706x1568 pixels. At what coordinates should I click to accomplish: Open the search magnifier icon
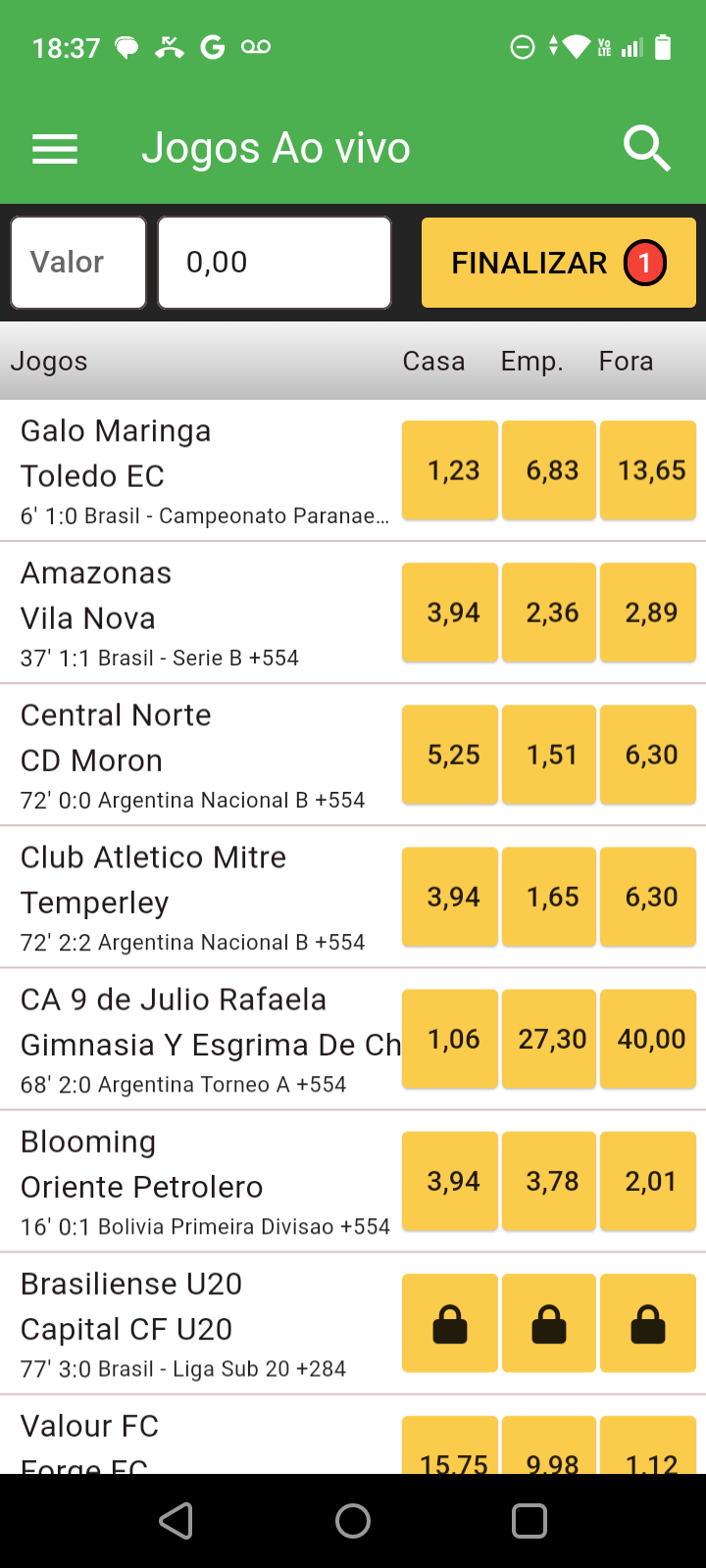pyautogui.click(x=646, y=149)
